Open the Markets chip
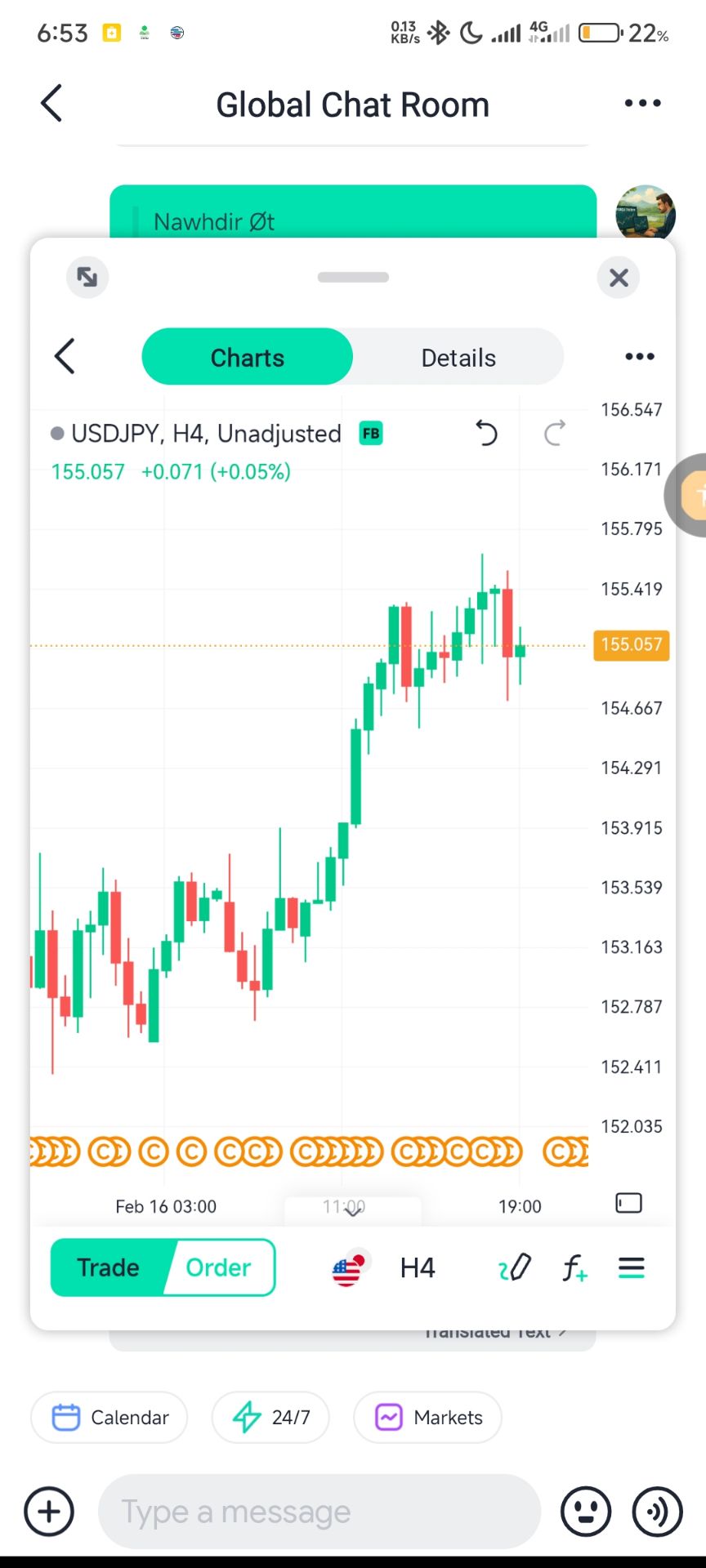The width and height of the screenshot is (706, 1568). (x=428, y=1418)
